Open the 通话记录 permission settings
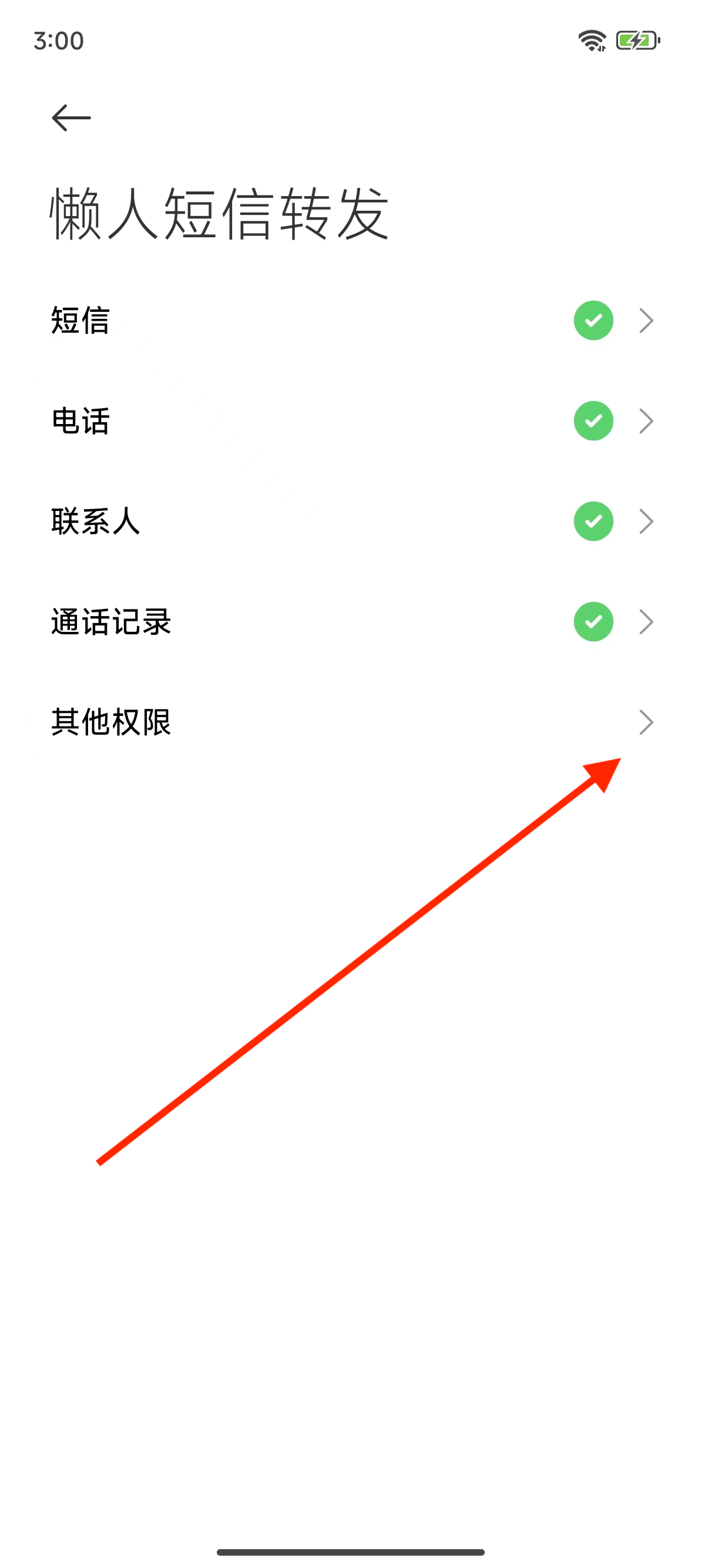 tap(352, 621)
